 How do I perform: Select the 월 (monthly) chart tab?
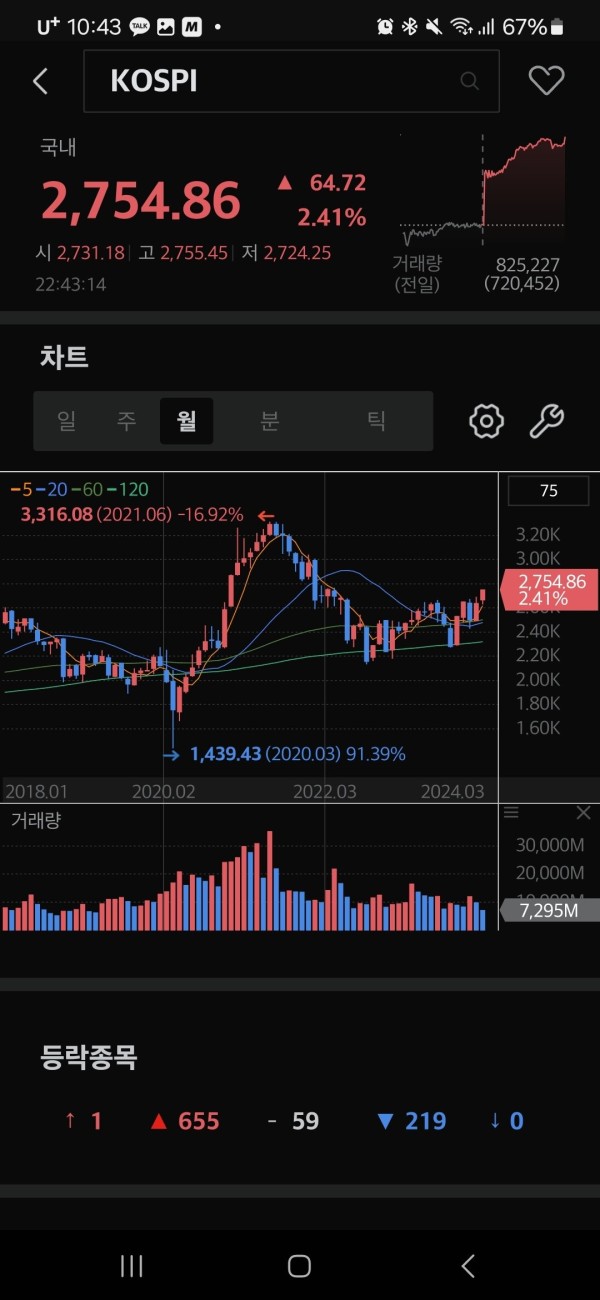click(186, 421)
